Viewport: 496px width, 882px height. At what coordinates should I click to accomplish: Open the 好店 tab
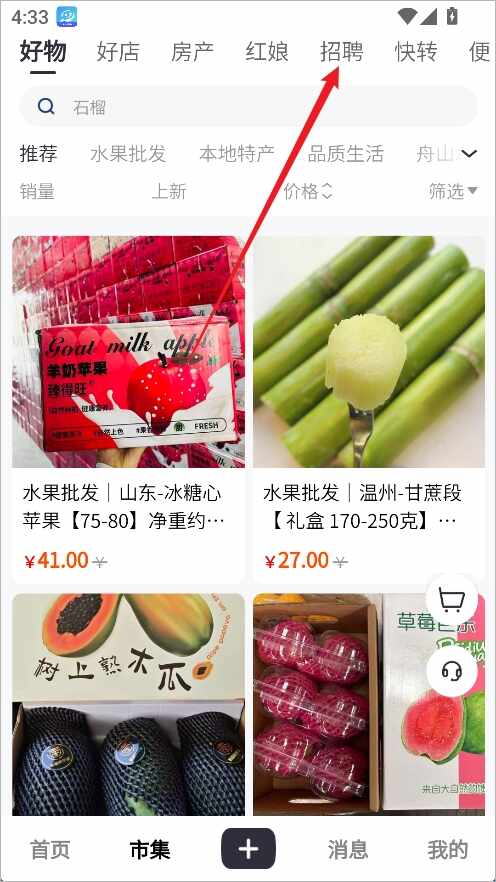pyautogui.click(x=118, y=52)
